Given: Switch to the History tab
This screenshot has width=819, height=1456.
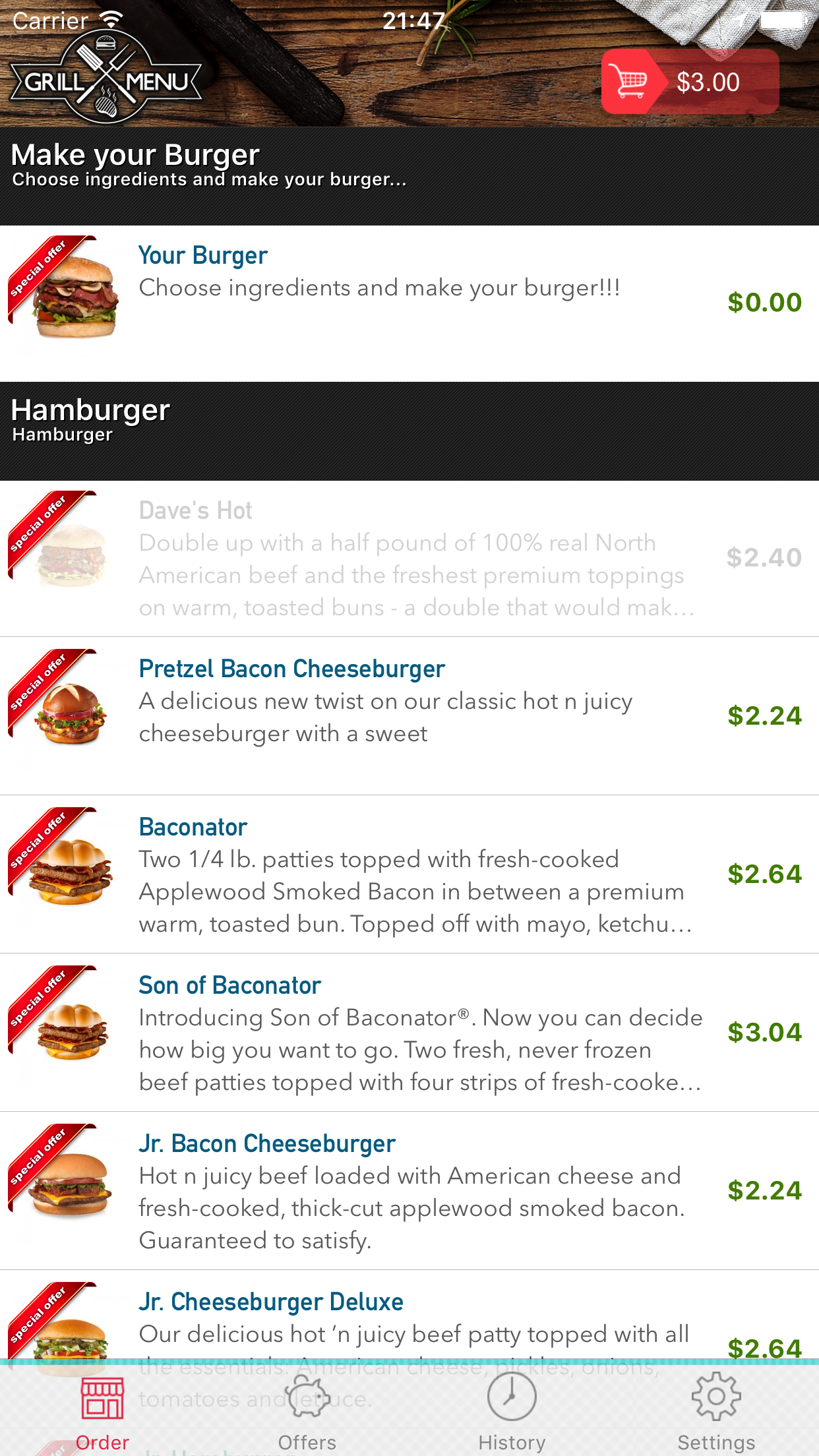Looking at the screenshot, I should point(512,1418).
